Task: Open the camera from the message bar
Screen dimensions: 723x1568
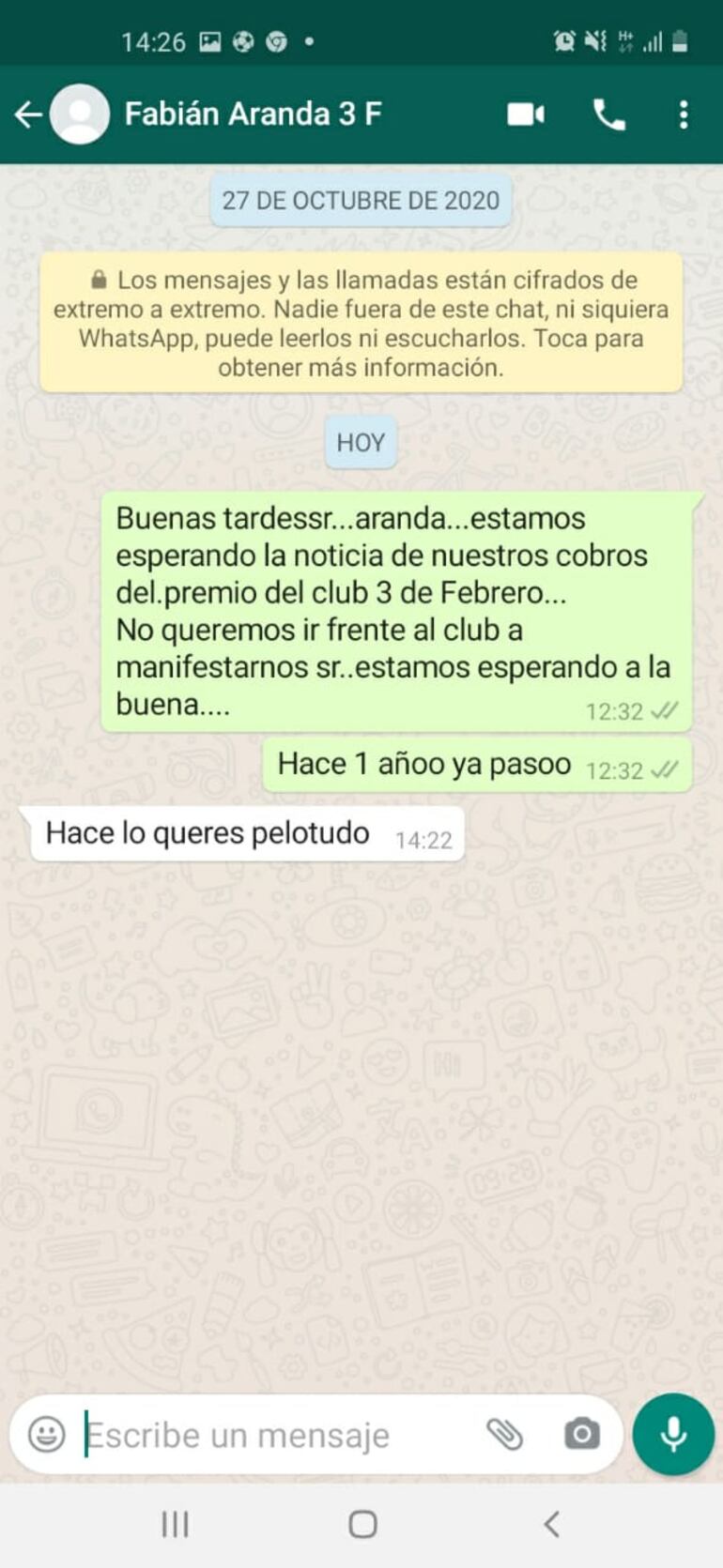Action: pyautogui.click(x=581, y=1434)
